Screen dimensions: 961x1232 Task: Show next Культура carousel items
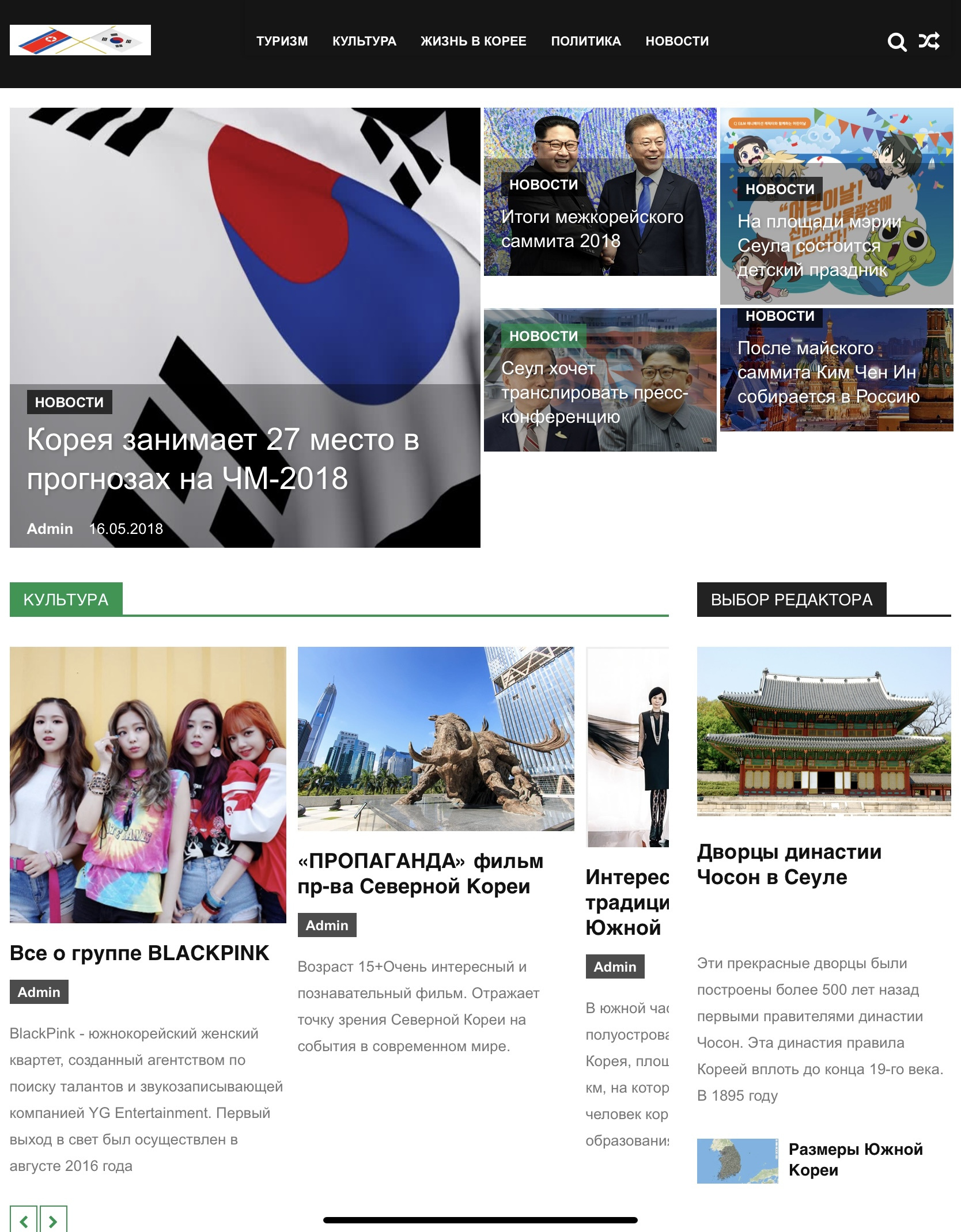(x=54, y=1220)
